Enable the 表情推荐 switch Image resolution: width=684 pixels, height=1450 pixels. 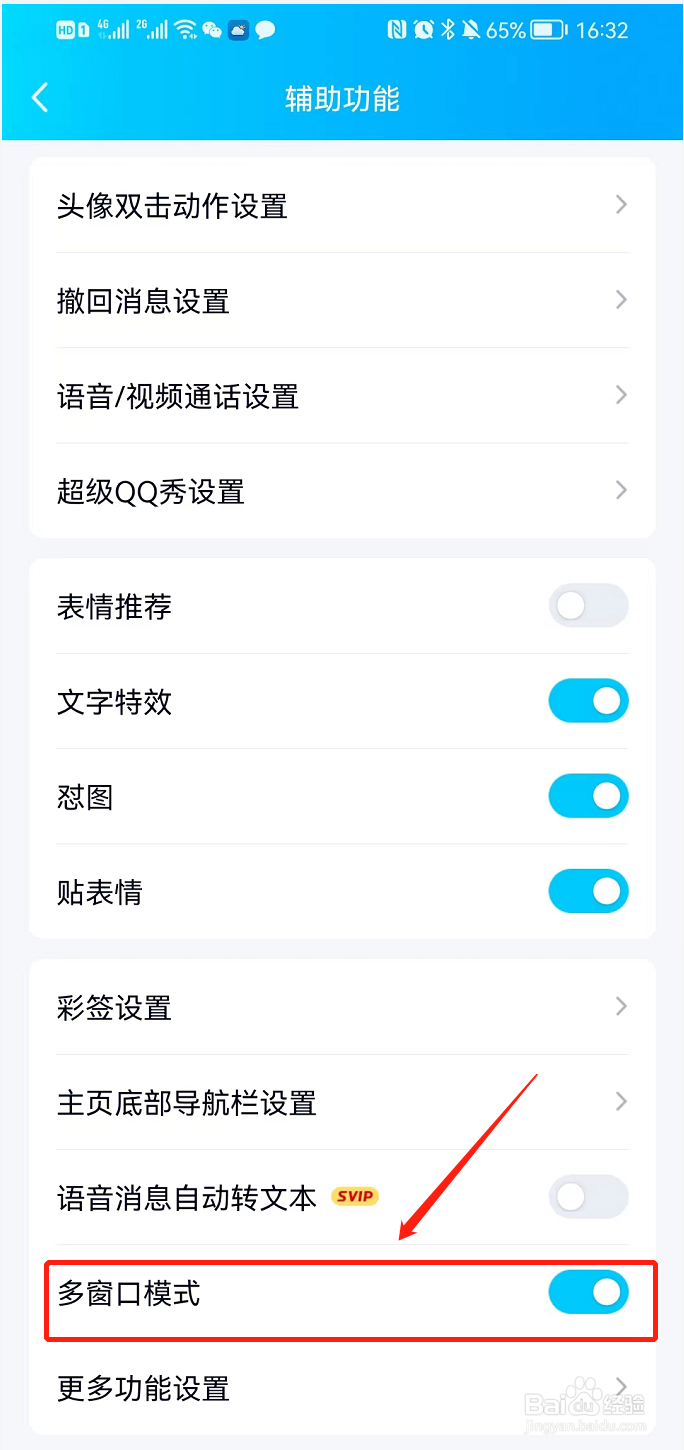588,606
